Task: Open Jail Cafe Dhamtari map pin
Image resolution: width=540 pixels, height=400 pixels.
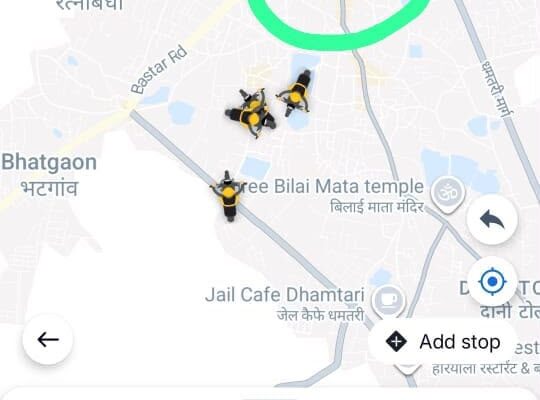Action: tap(389, 300)
